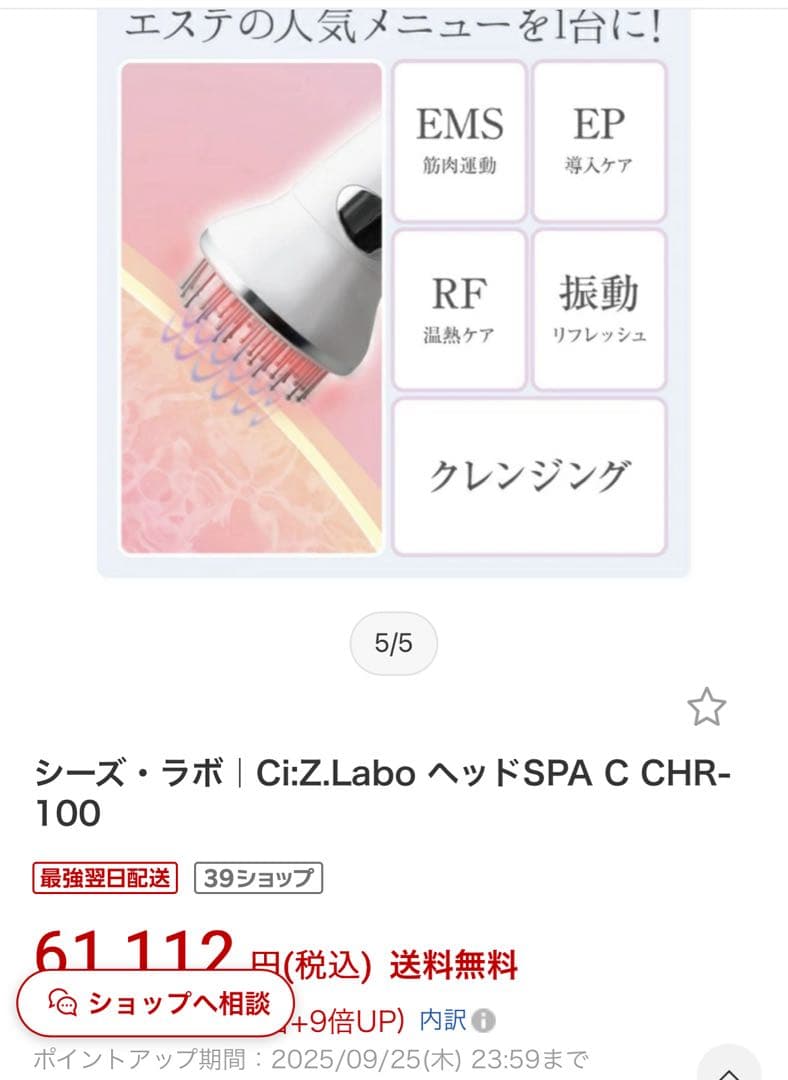Open the 5/5 image page indicator
This screenshot has height=1080, width=788.
pos(394,645)
